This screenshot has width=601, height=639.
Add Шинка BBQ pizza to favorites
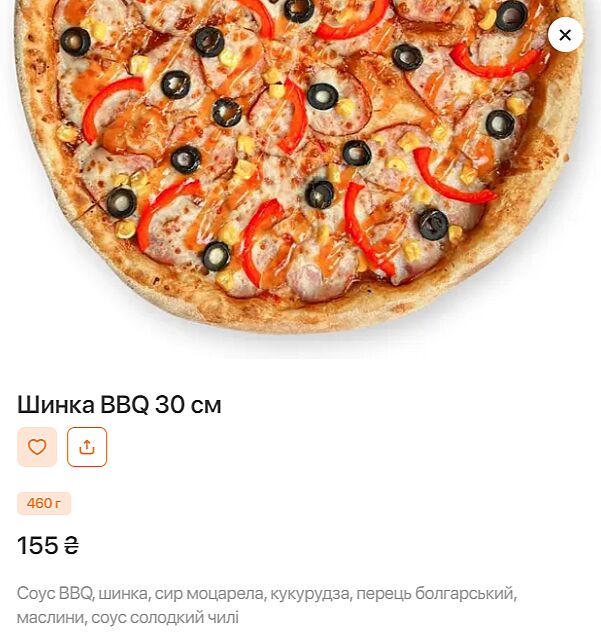[x=37, y=447]
